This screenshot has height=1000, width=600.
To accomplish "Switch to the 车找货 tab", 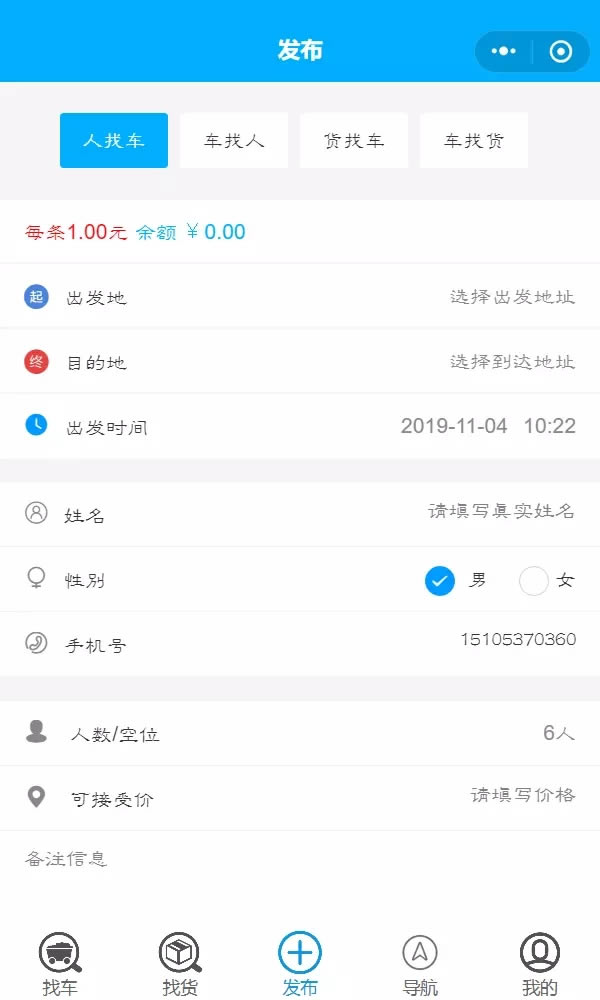I will point(474,140).
